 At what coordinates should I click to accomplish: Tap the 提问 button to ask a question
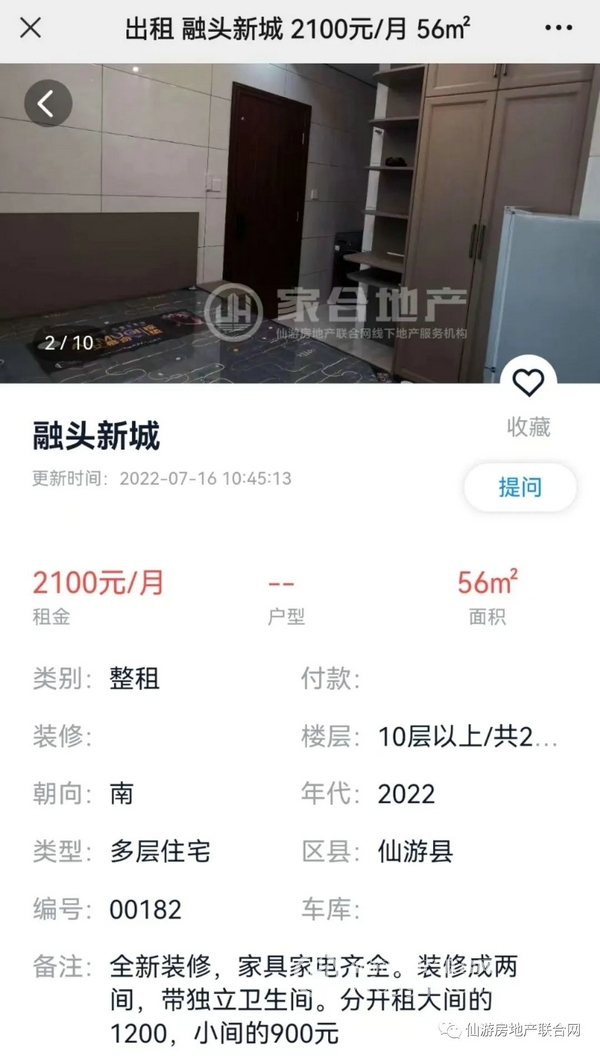point(519,487)
